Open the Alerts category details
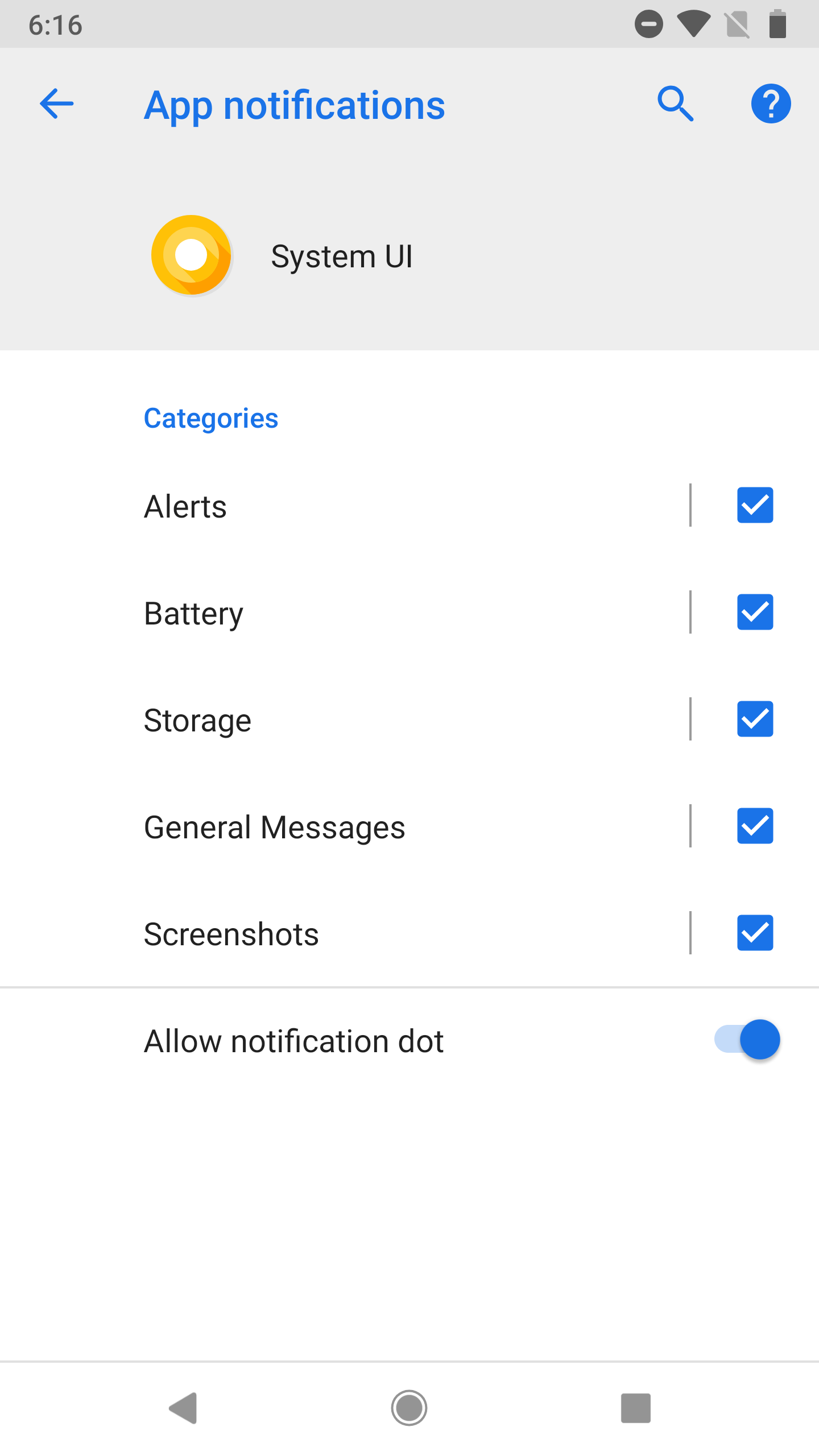Viewport: 819px width, 1456px height. click(341, 506)
